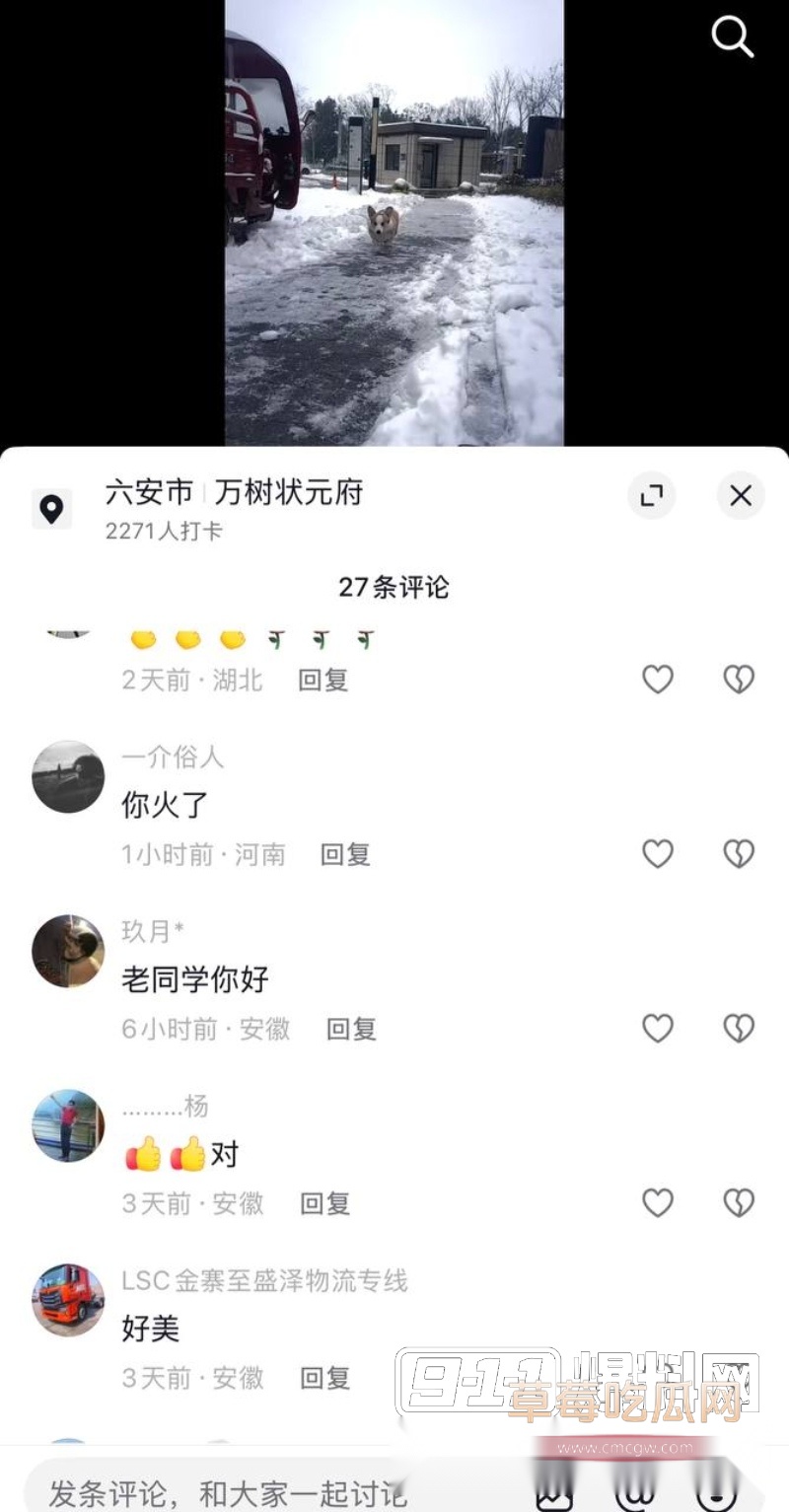
Task: Open LSC金寨至盛泽物流专线's avatar
Action: pos(68,1300)
